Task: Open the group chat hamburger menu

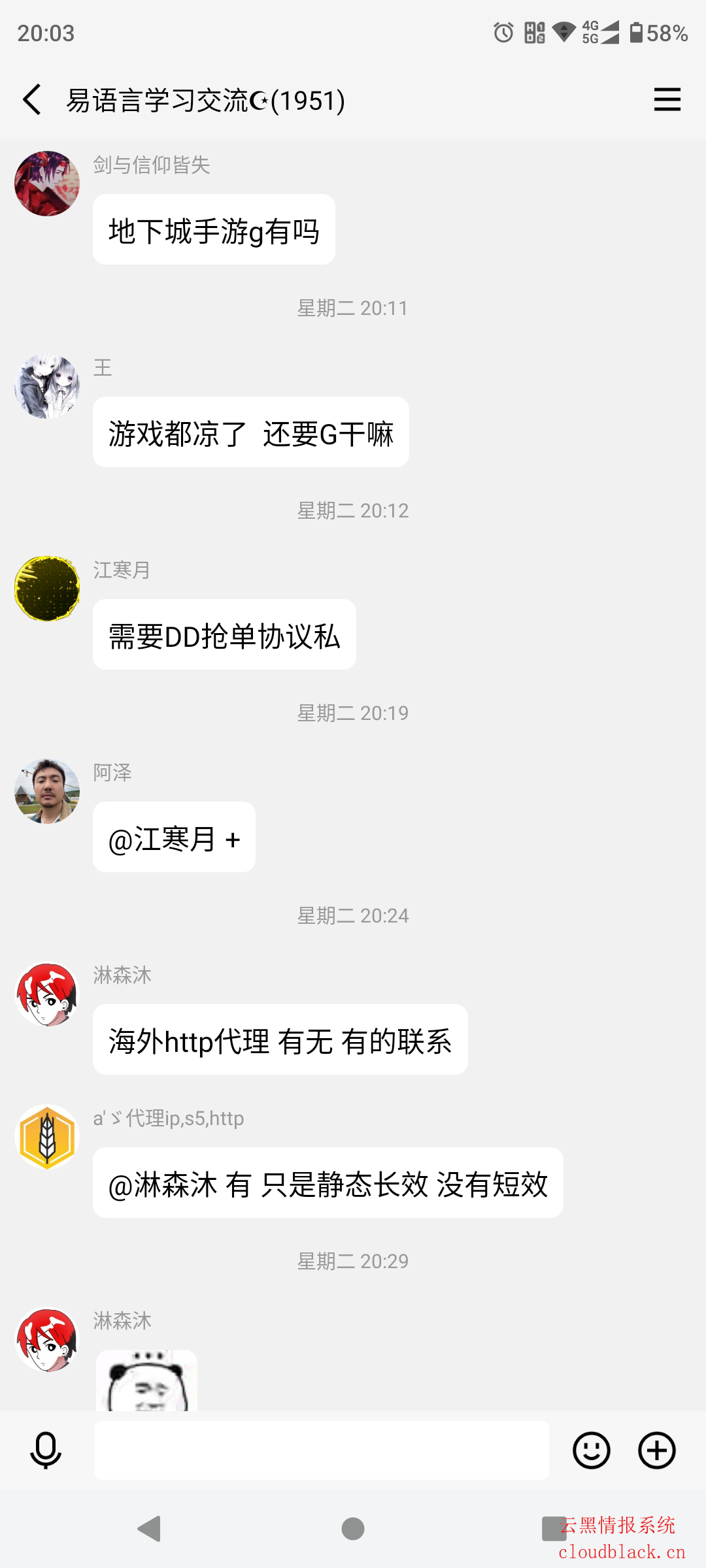Action: pyautogui.click(x=667, y=100)
